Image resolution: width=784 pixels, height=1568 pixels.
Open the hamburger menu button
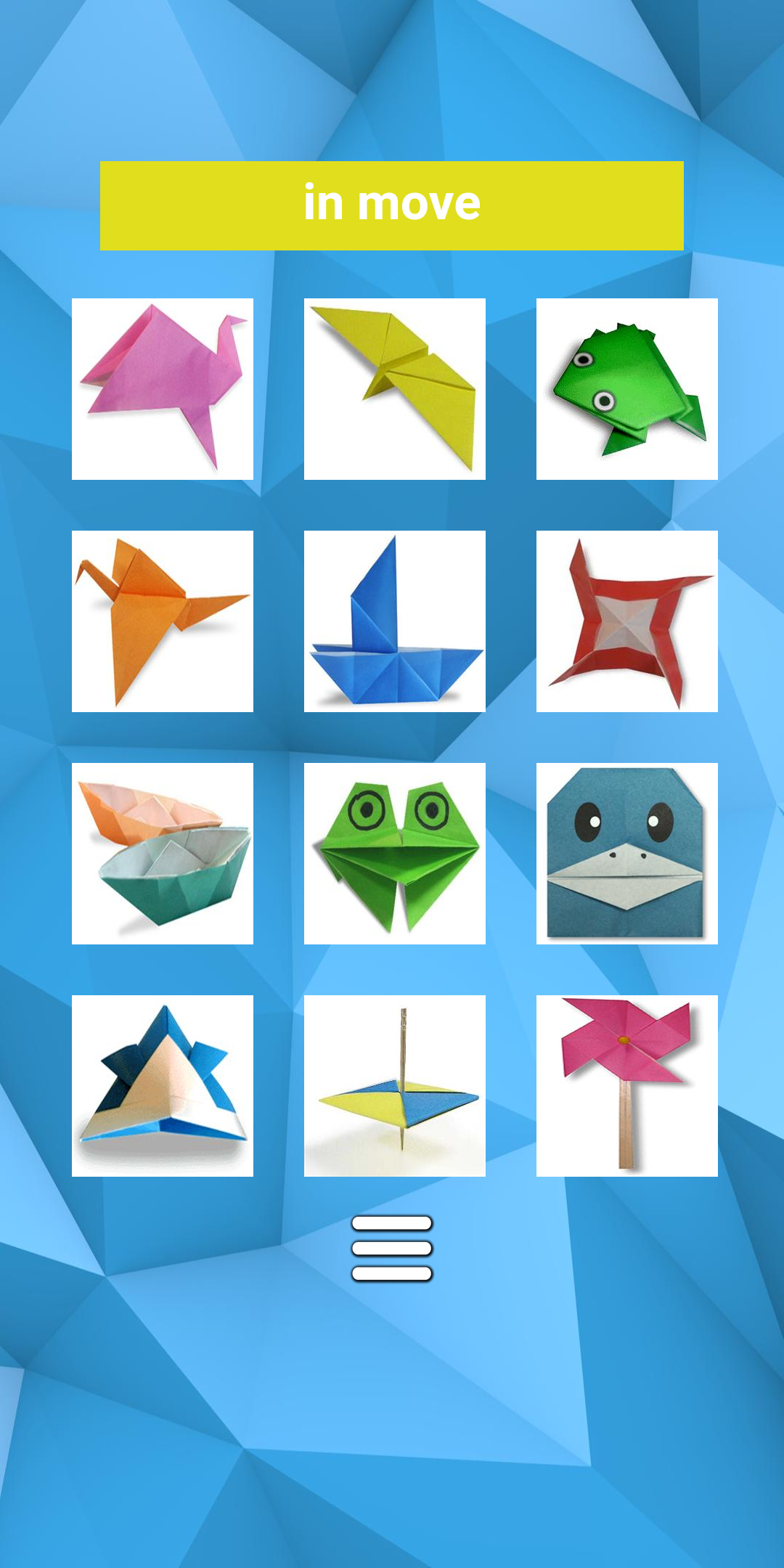392,1249
